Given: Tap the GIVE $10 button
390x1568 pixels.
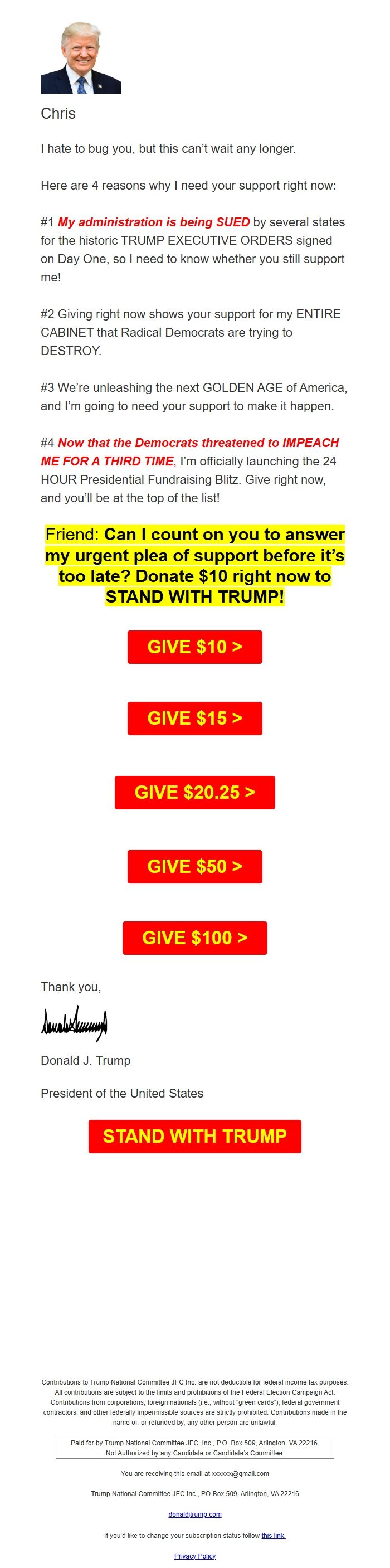Looking at the screenshot, I should (194, 647).
